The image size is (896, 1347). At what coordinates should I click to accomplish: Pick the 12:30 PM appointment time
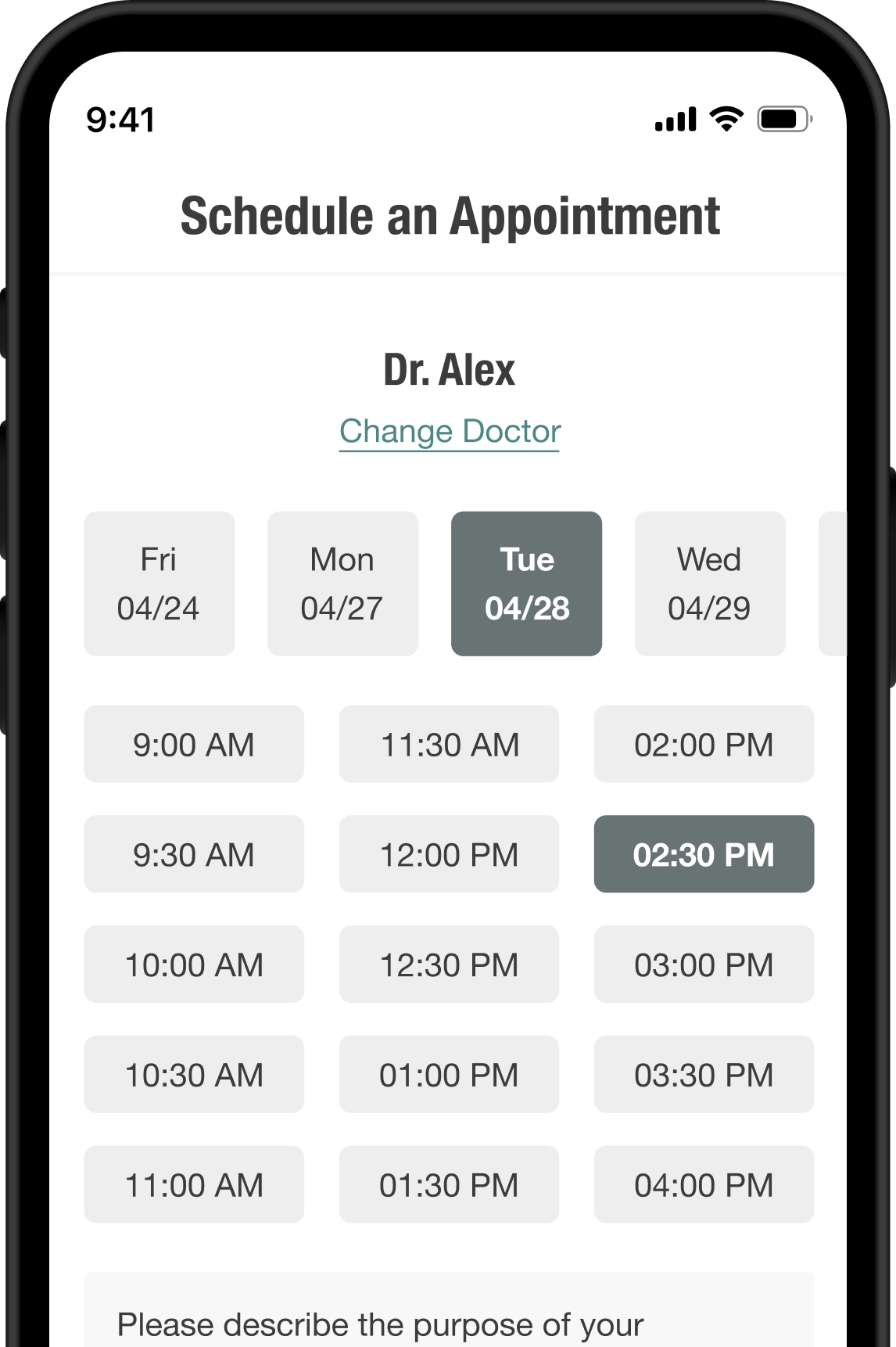click(x=449, y=964)
